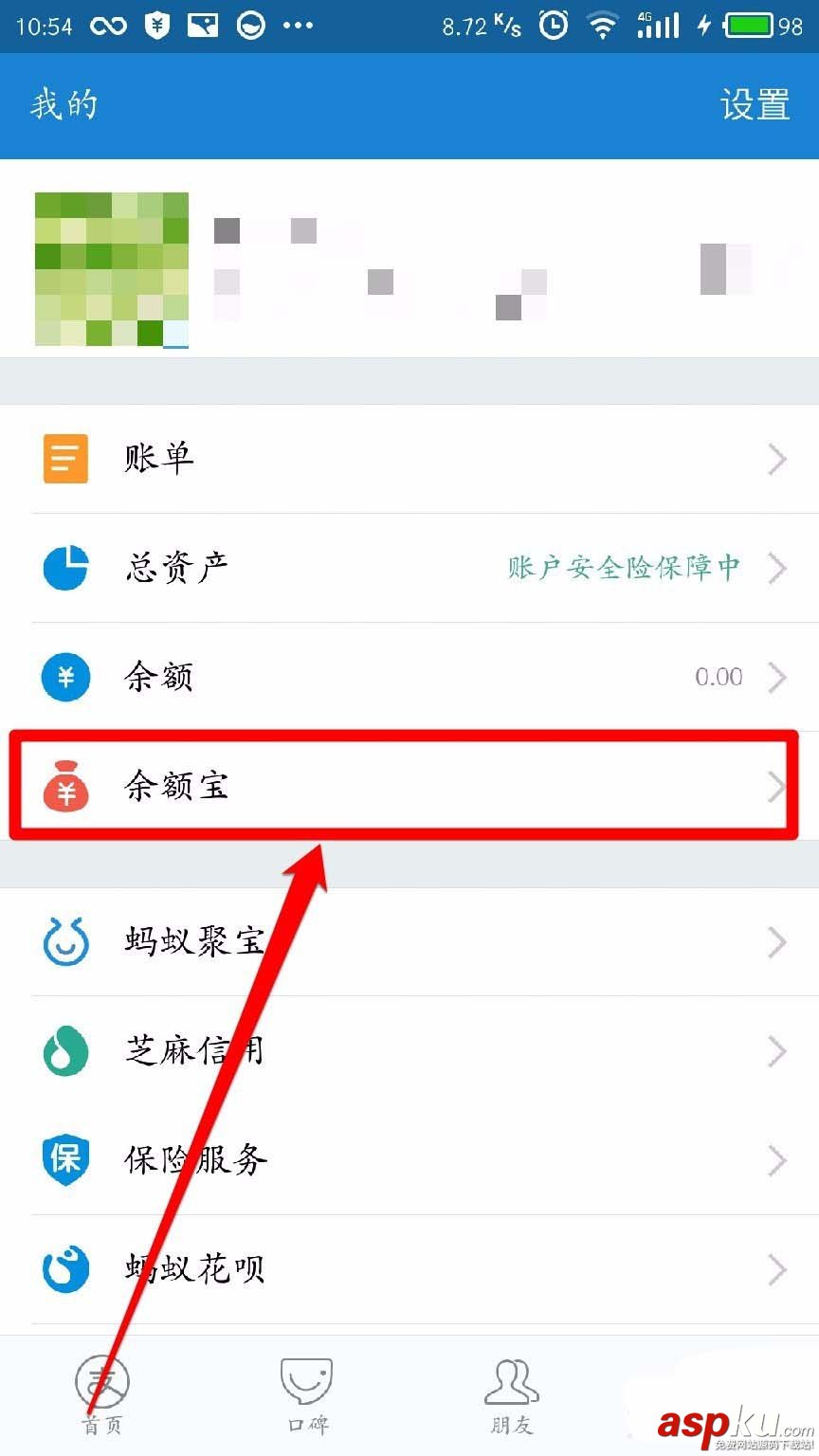Image resolution: width=819 pixels, height=1456 pixels.
Task: Select the 蚂蚁花呗 row
Action: coord(409,1269)
